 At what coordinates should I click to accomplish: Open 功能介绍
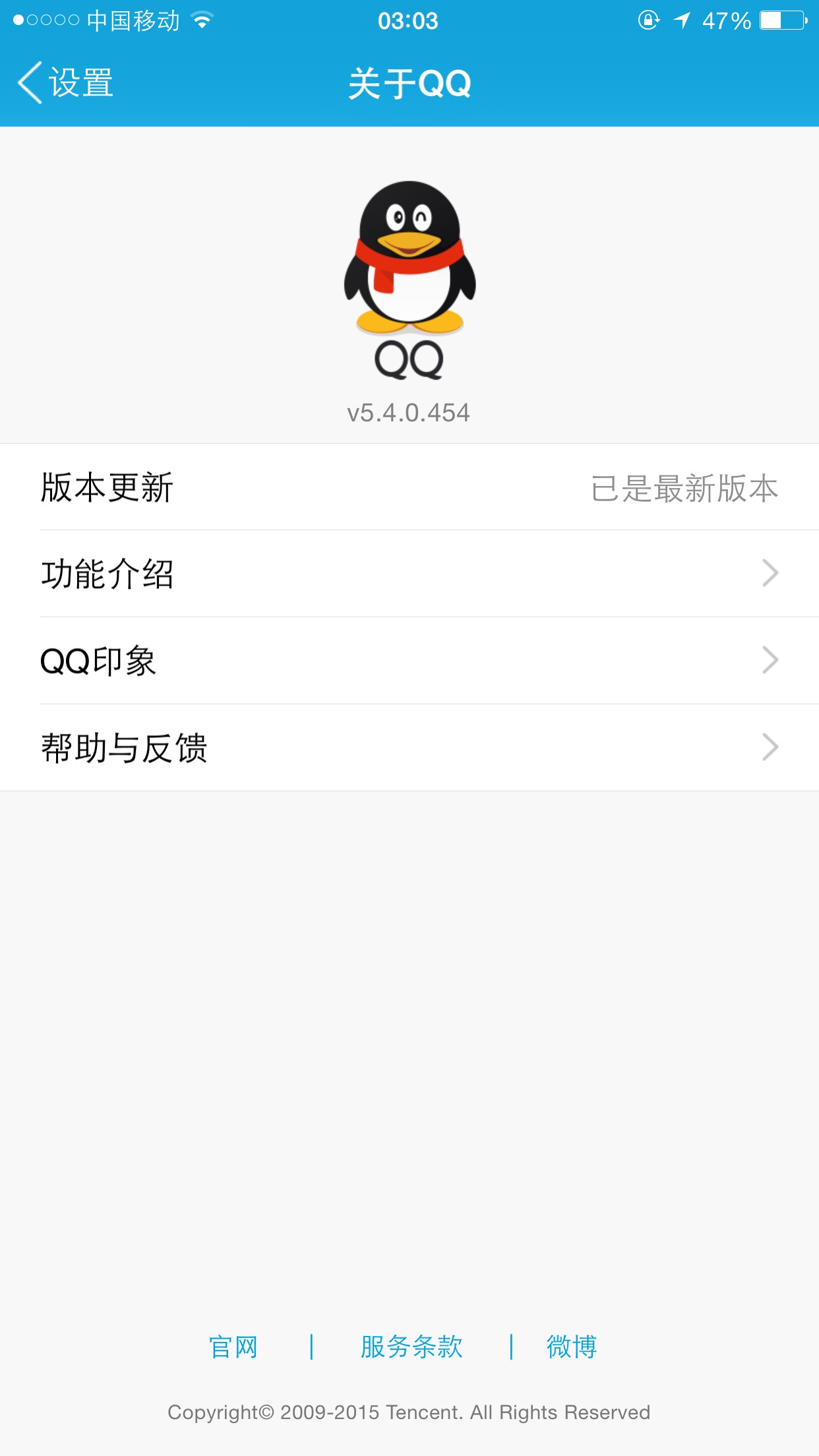tap(409, 574)
